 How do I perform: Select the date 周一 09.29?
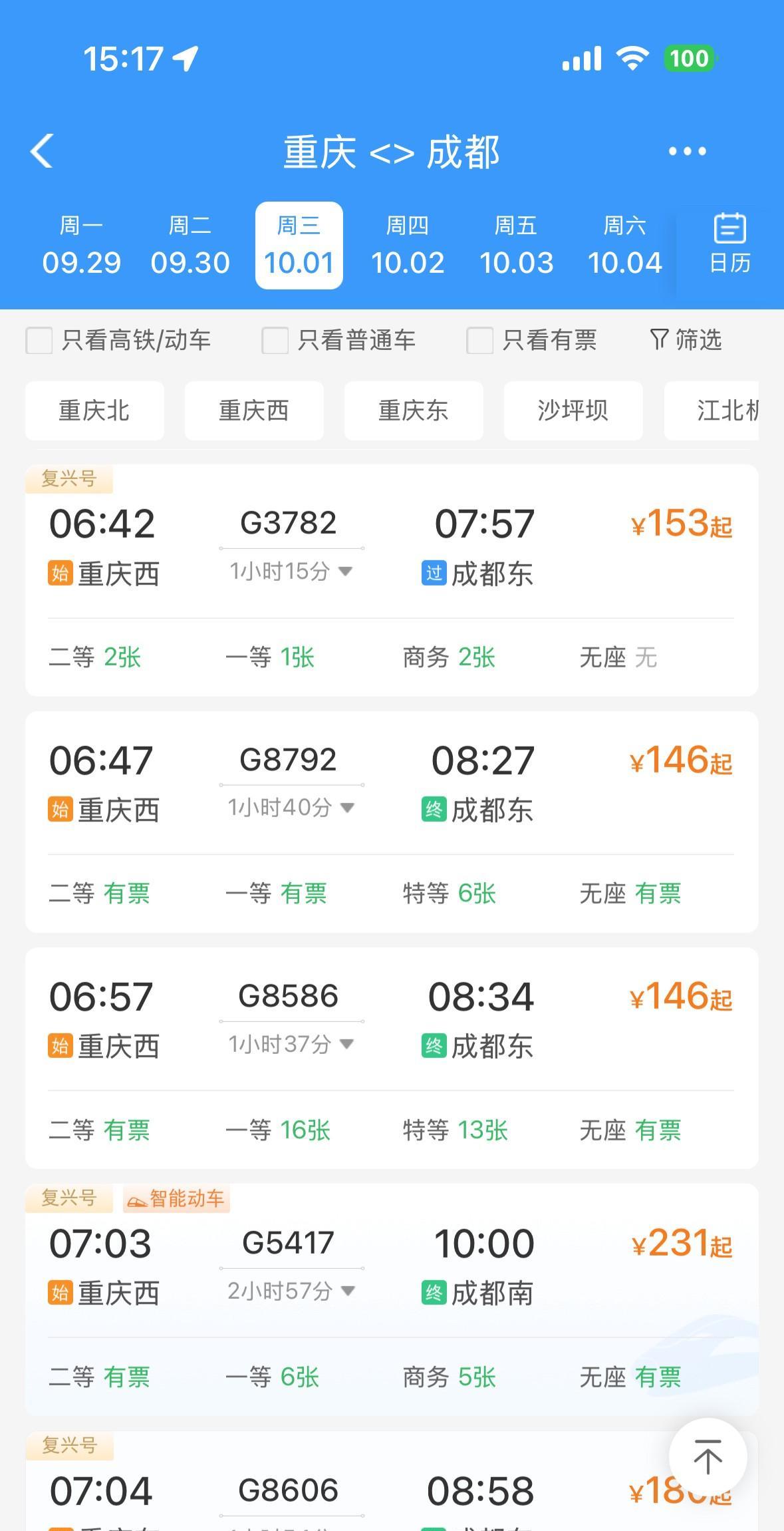coord(82,246)
